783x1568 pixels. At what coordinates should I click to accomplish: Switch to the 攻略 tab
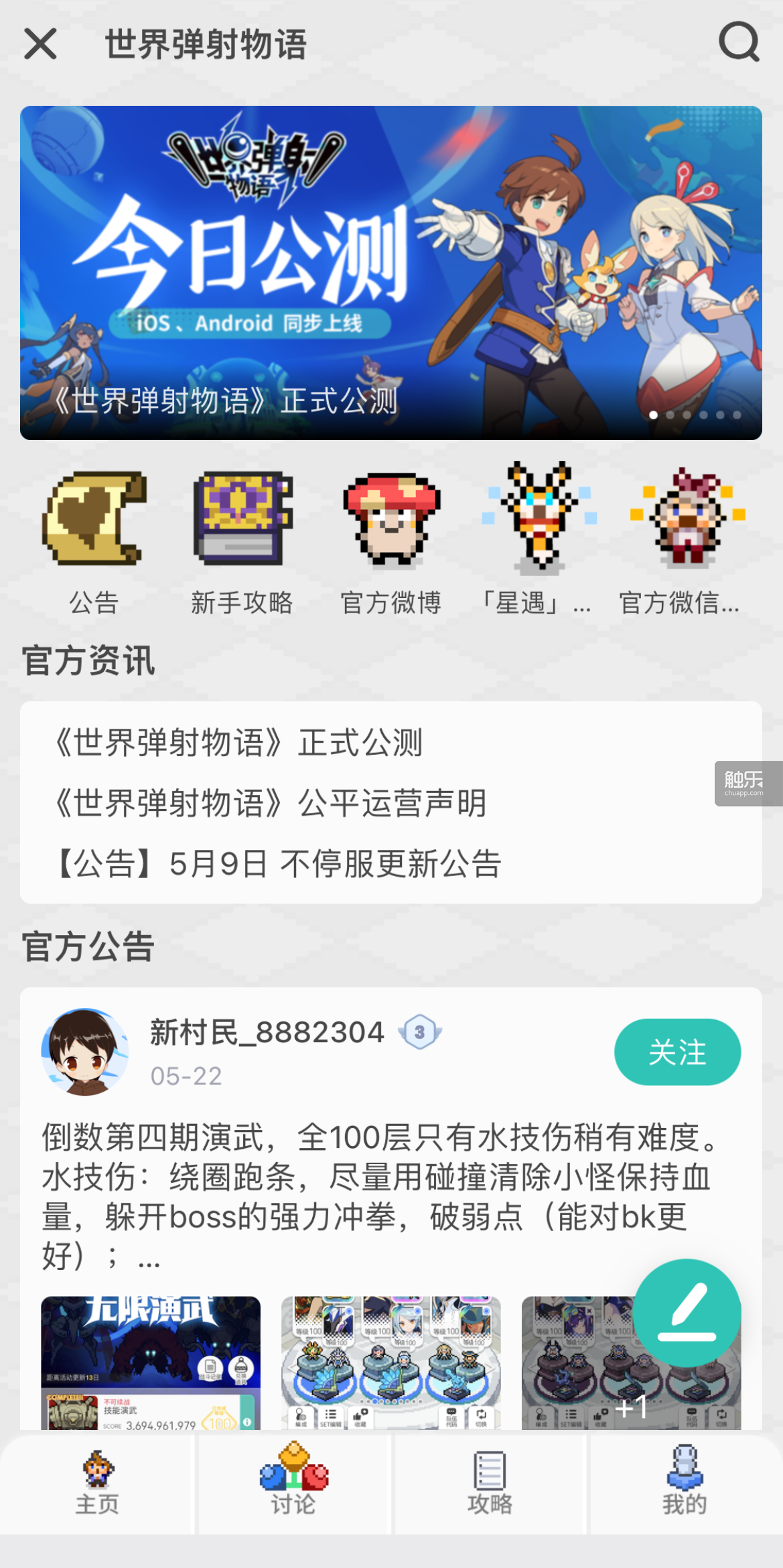pos(490,1484)
